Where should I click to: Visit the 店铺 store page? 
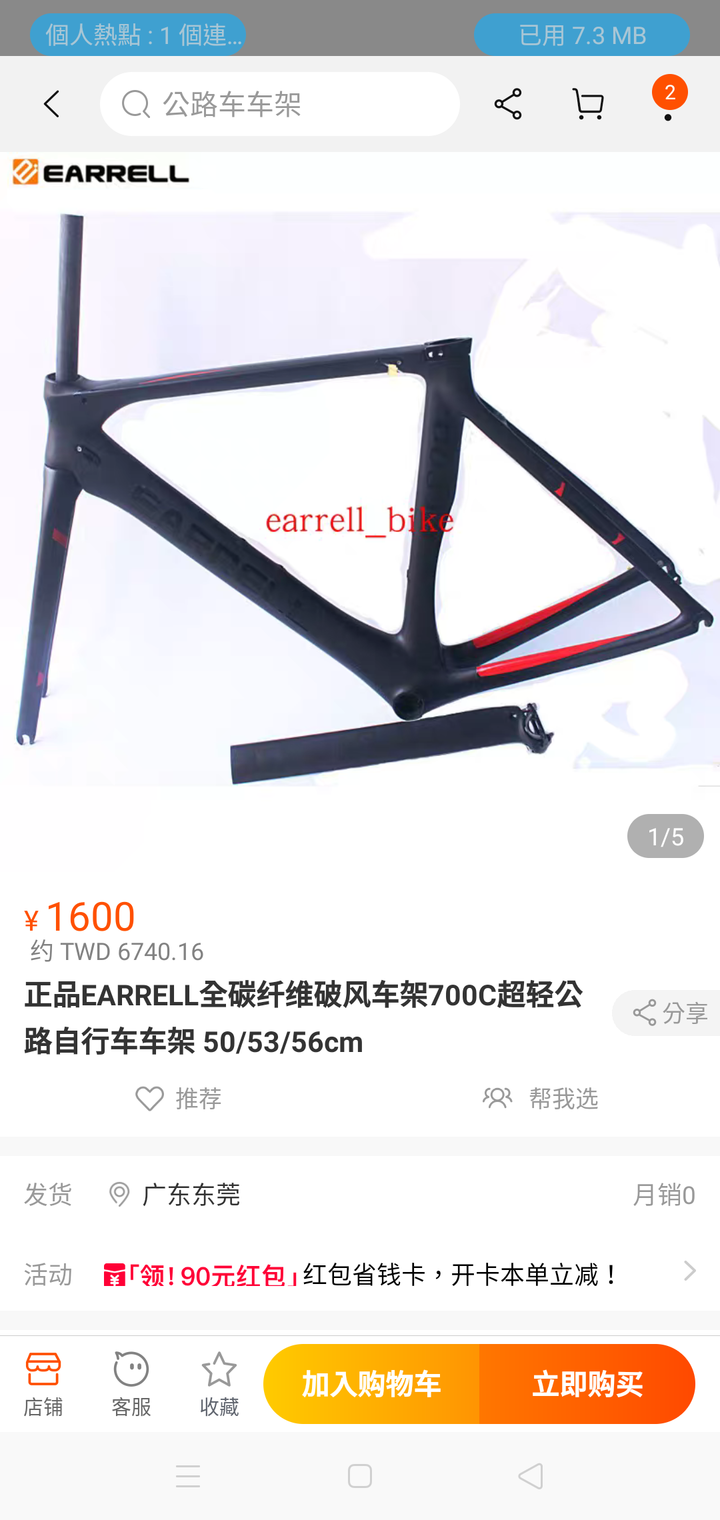43,1384
